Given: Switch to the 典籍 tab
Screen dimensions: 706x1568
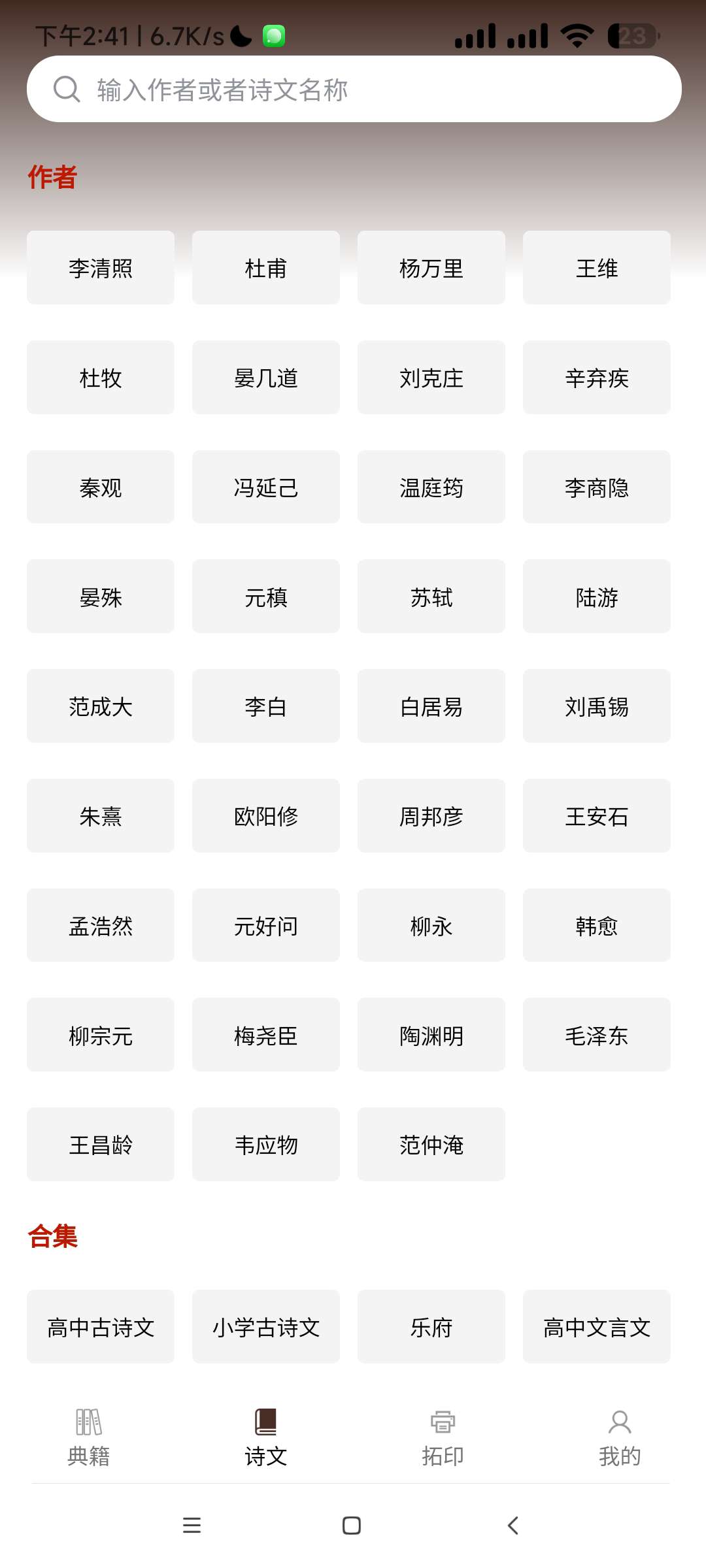Looking at the screenshot, I should [89, 1437].
